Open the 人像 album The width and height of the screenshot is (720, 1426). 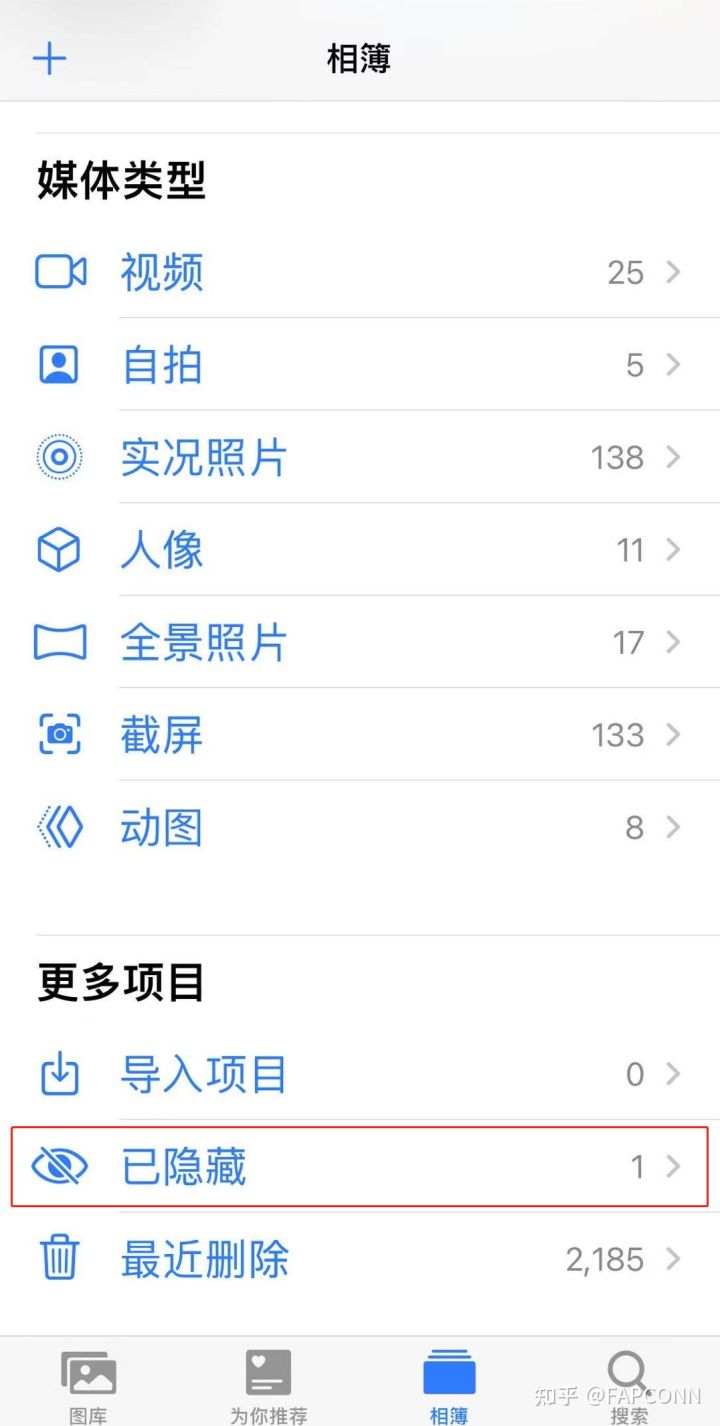360,550
